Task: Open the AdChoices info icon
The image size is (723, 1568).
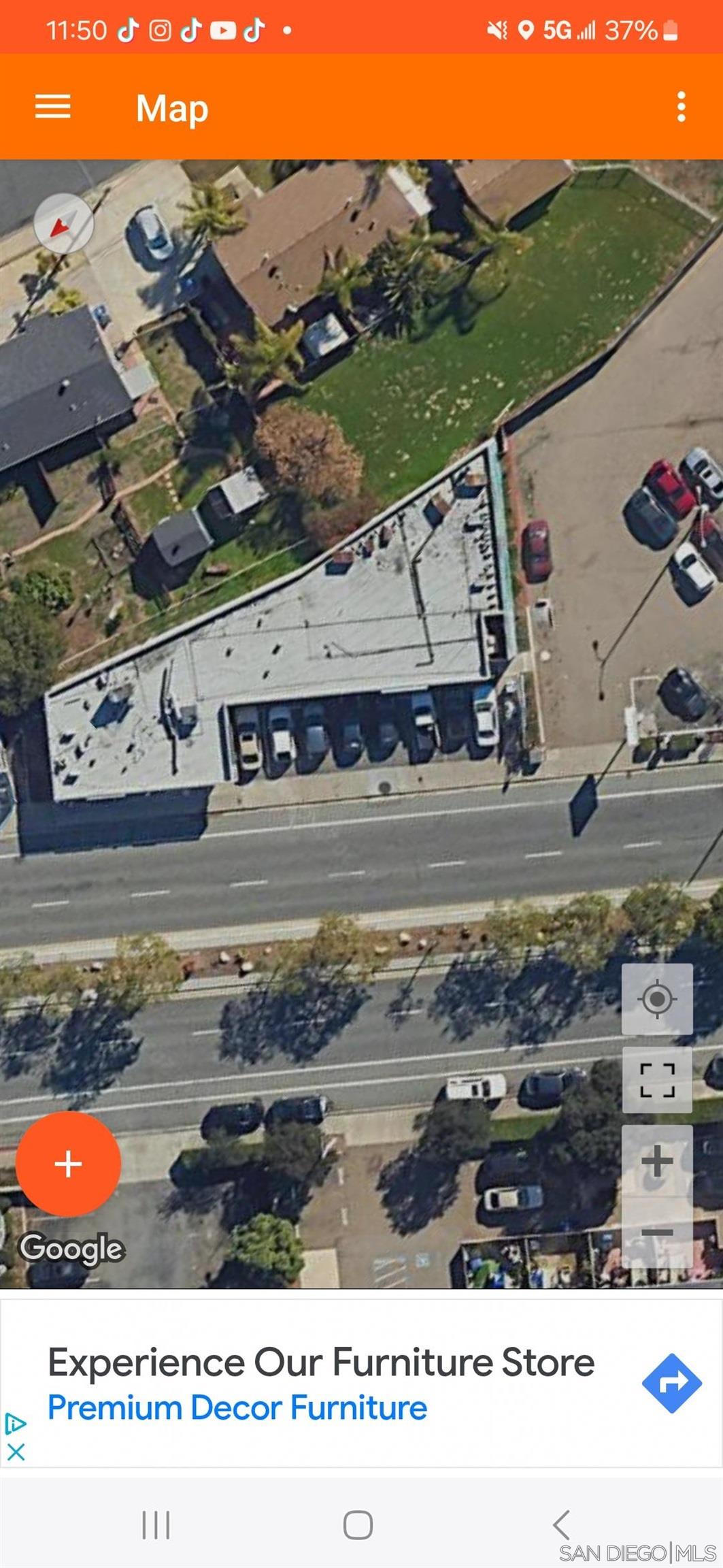Action: tap(15, 1423)
